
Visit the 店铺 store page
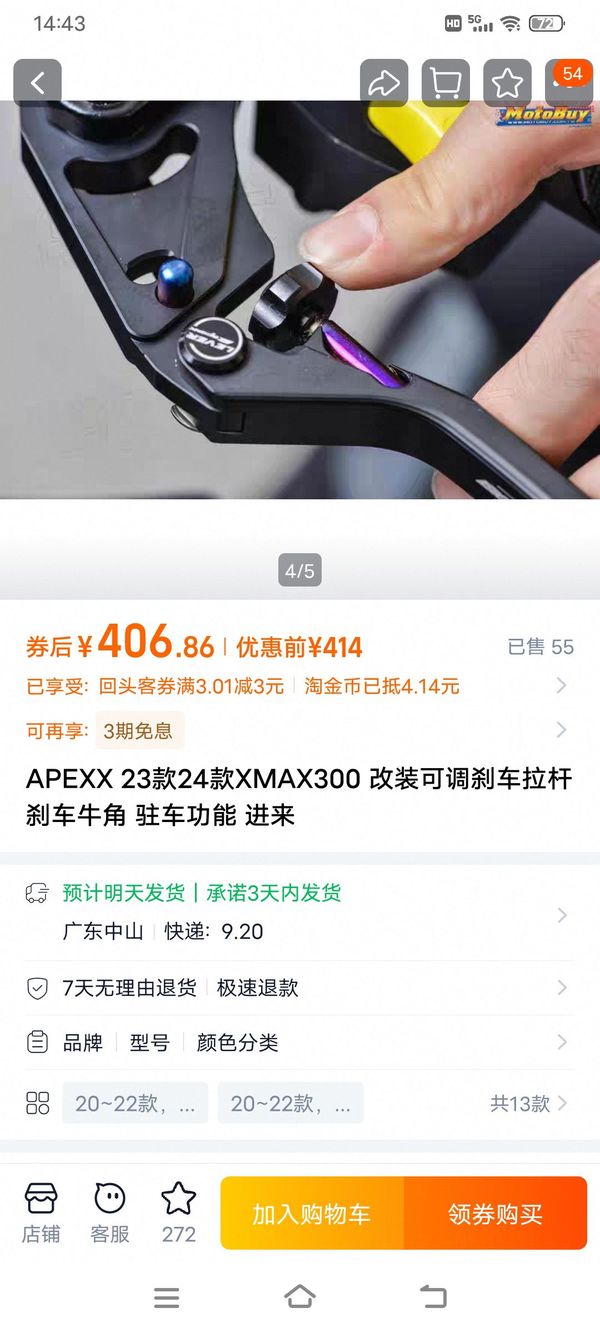point(41,1211)
